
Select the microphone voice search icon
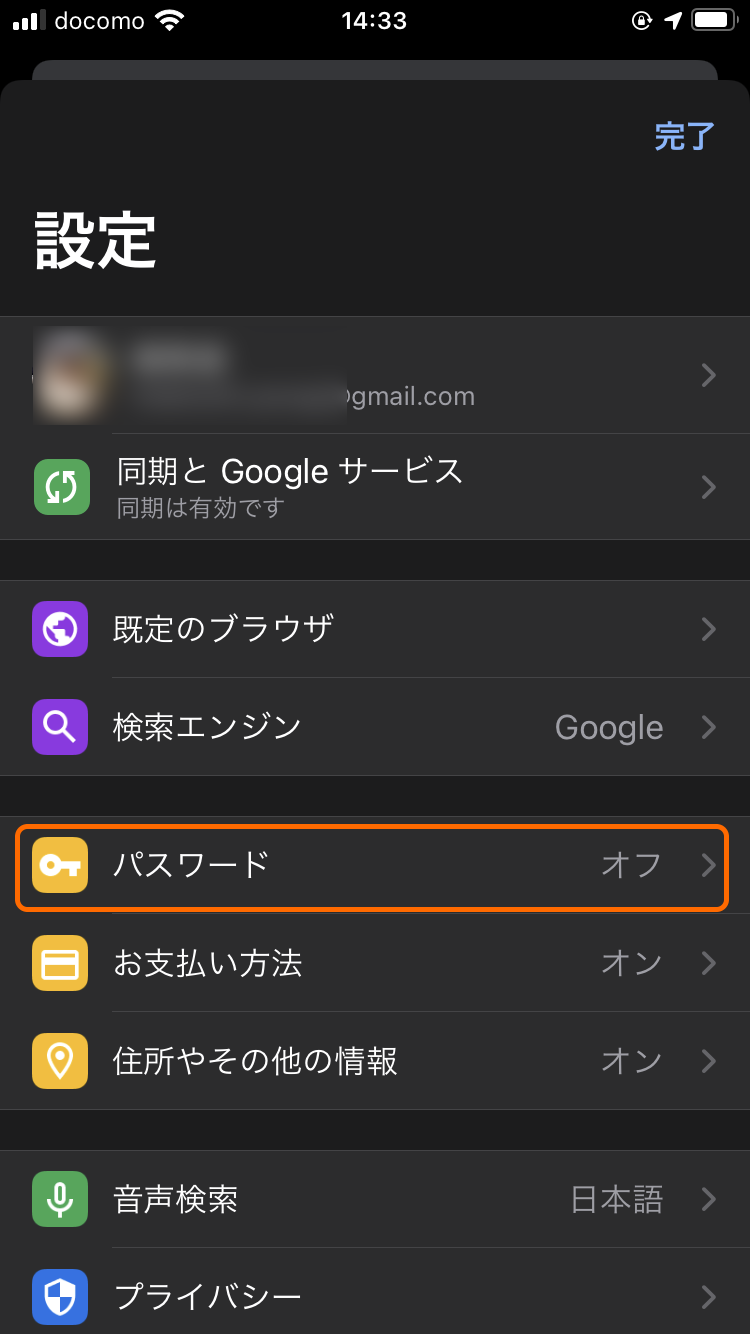(60, 1199)
